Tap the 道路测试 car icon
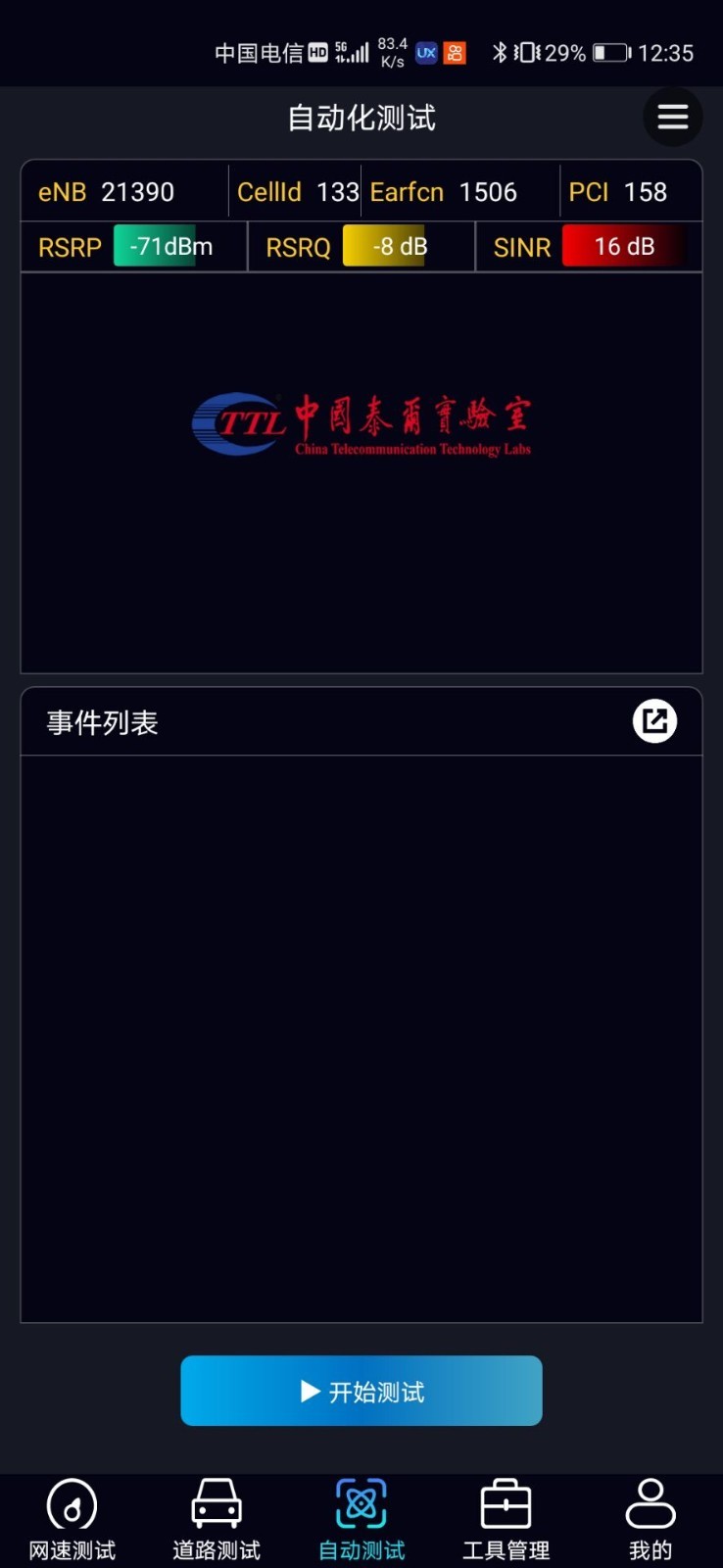Viewport: 723px width, 1568px height. click(215, 1503)
